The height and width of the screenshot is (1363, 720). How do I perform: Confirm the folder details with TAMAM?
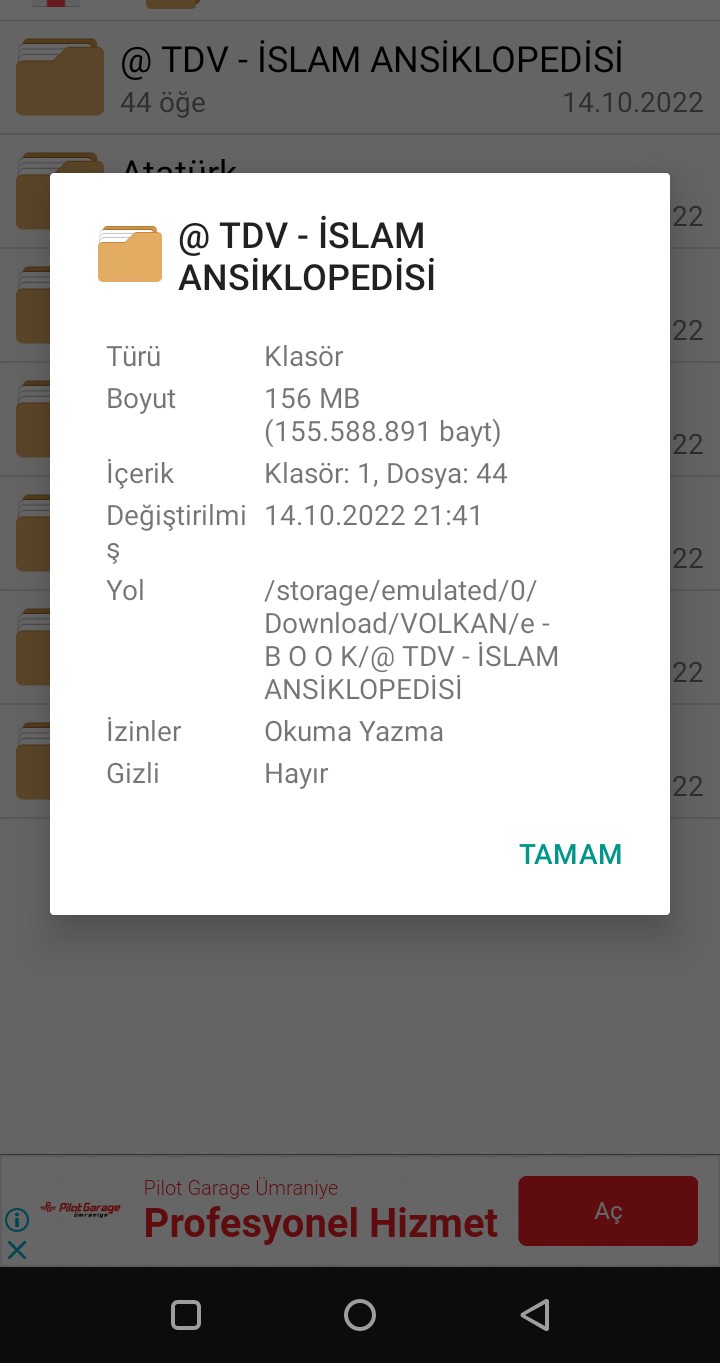pos(570,854)
